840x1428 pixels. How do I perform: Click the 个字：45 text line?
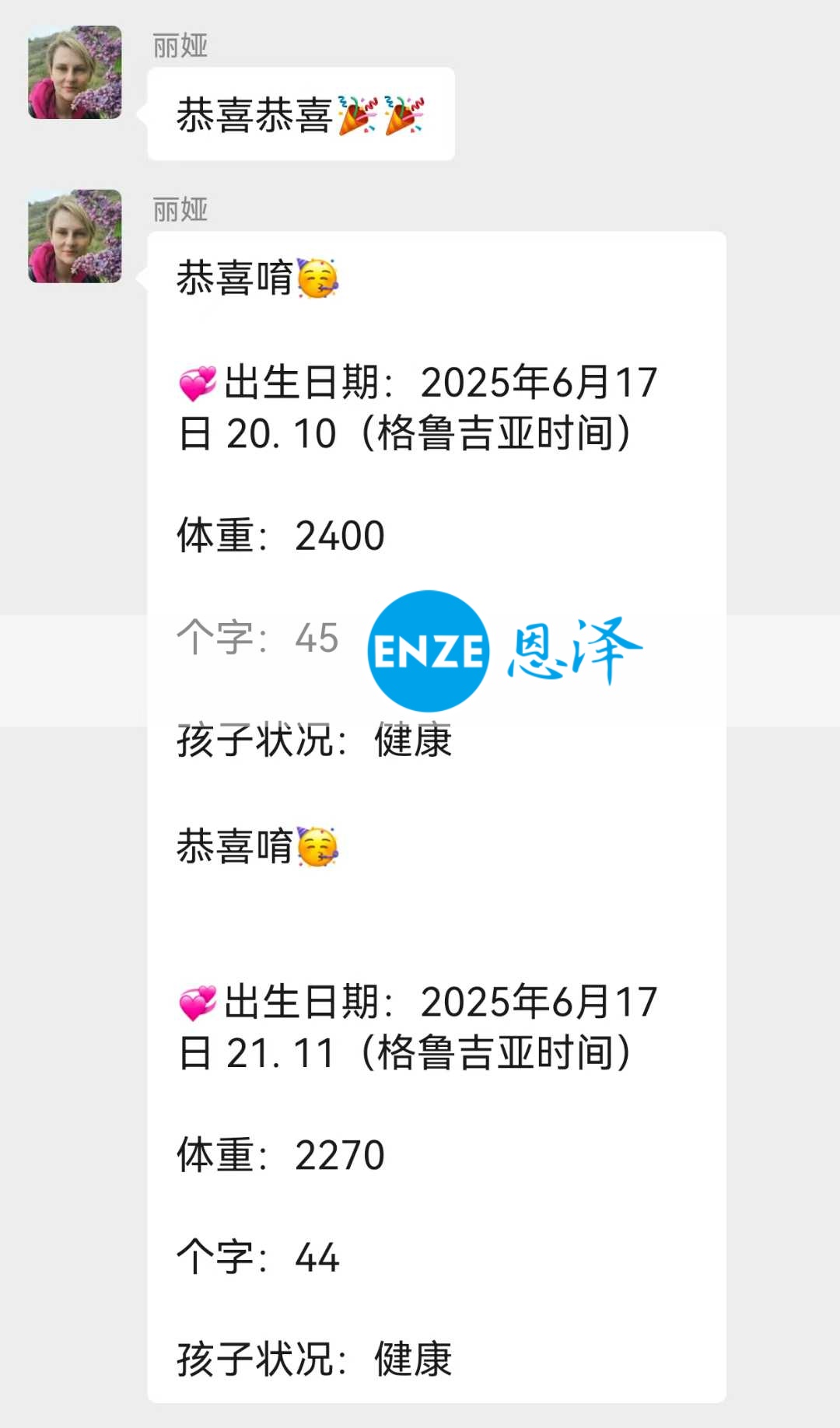point(257,639)
